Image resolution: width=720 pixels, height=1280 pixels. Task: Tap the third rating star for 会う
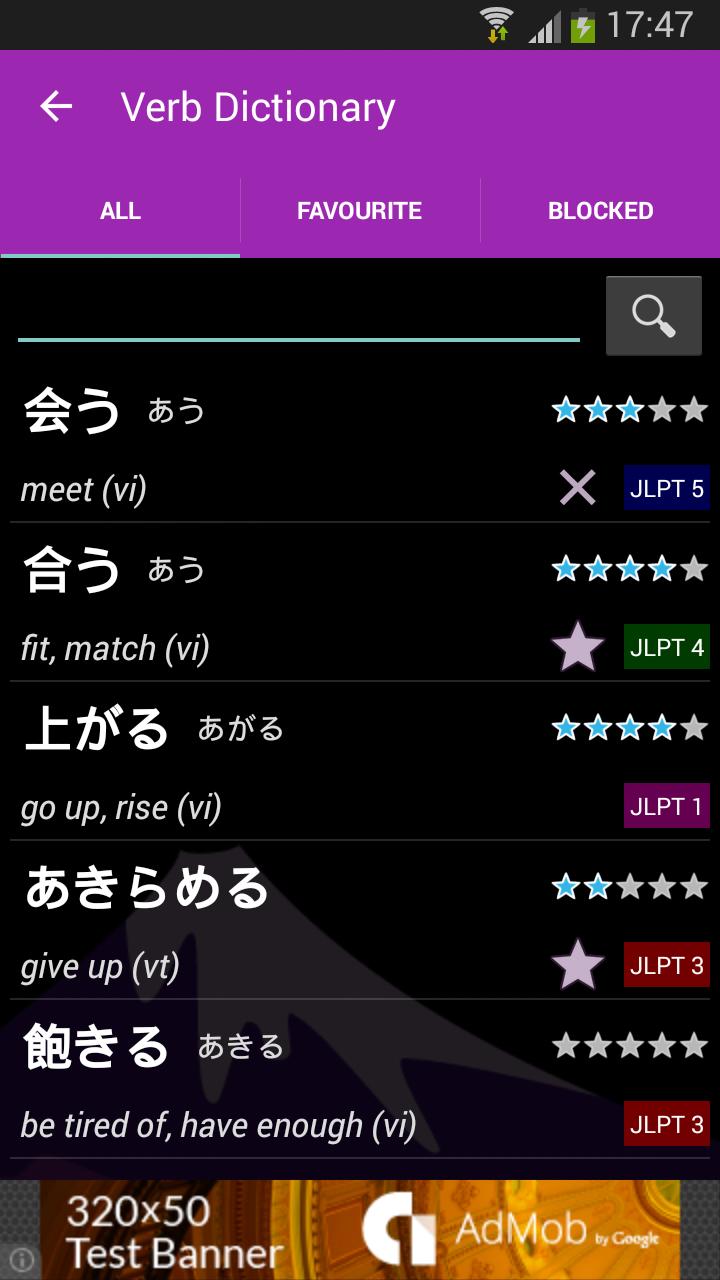click(x=630, y=409)
